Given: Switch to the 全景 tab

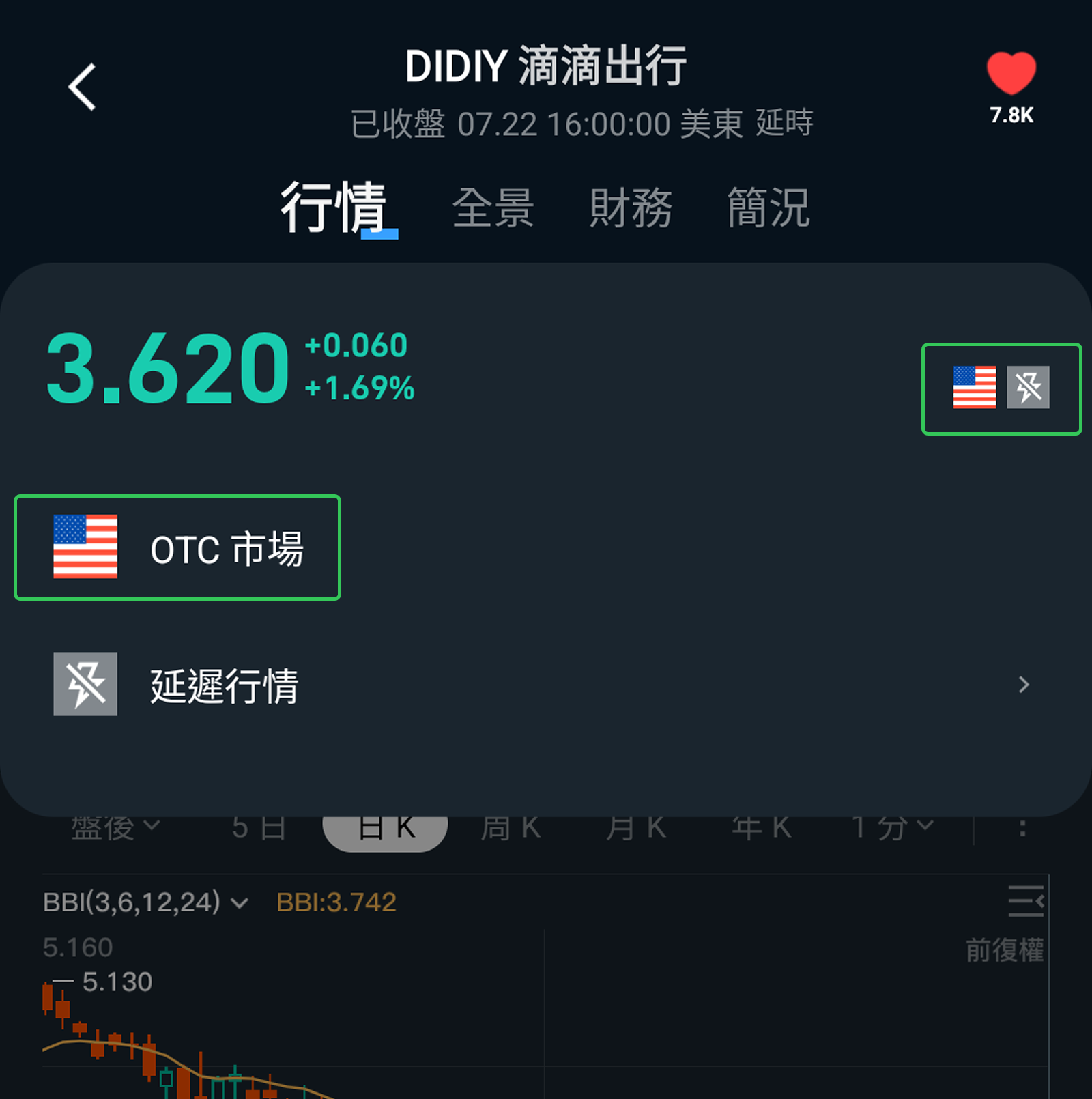Looking at the screenshot, I should (x=493, y=208).
